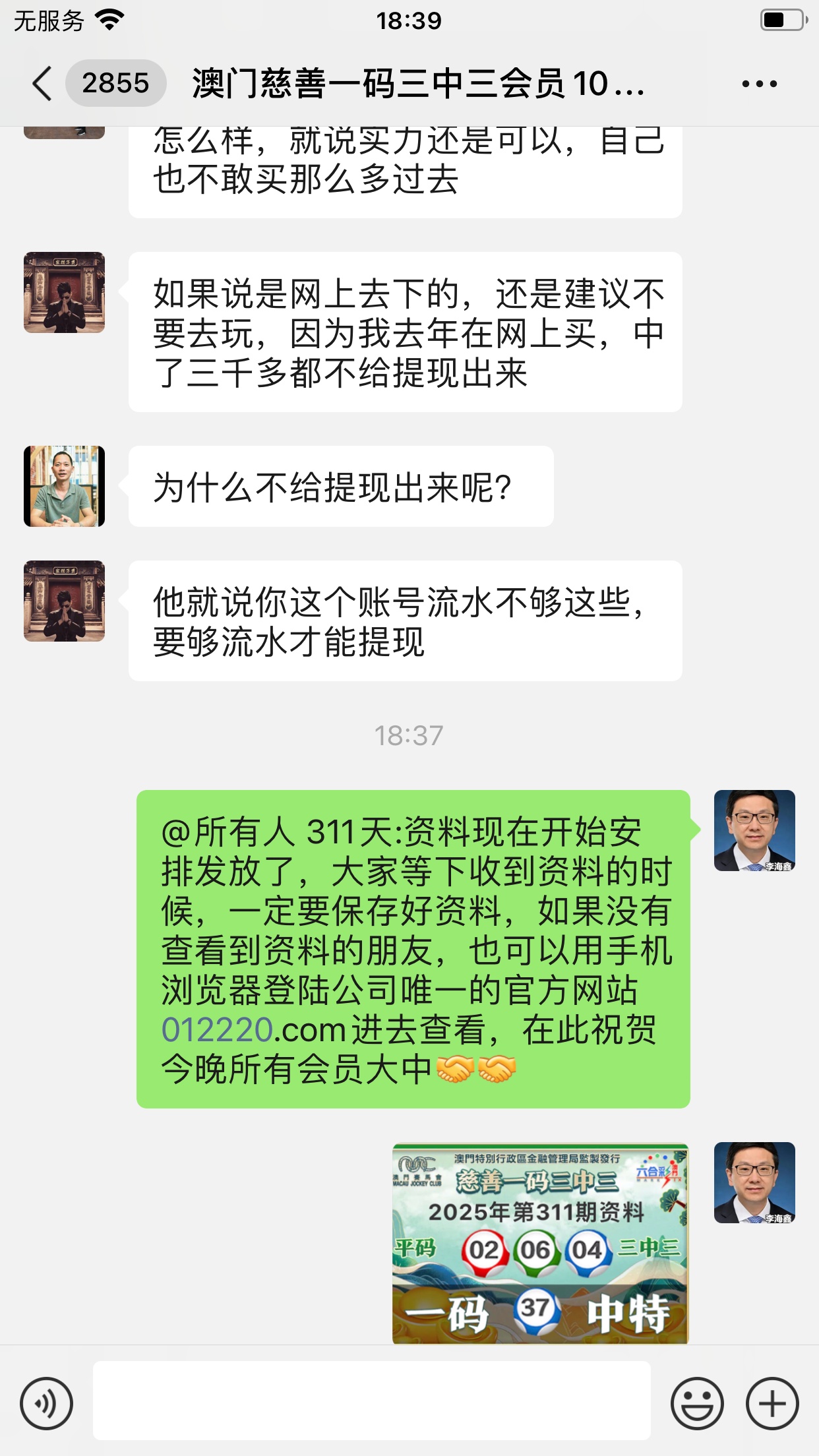Go back to the chat list
This screenshot has width=819, height=1456.
pyautogui.click(x=42, y=84)
